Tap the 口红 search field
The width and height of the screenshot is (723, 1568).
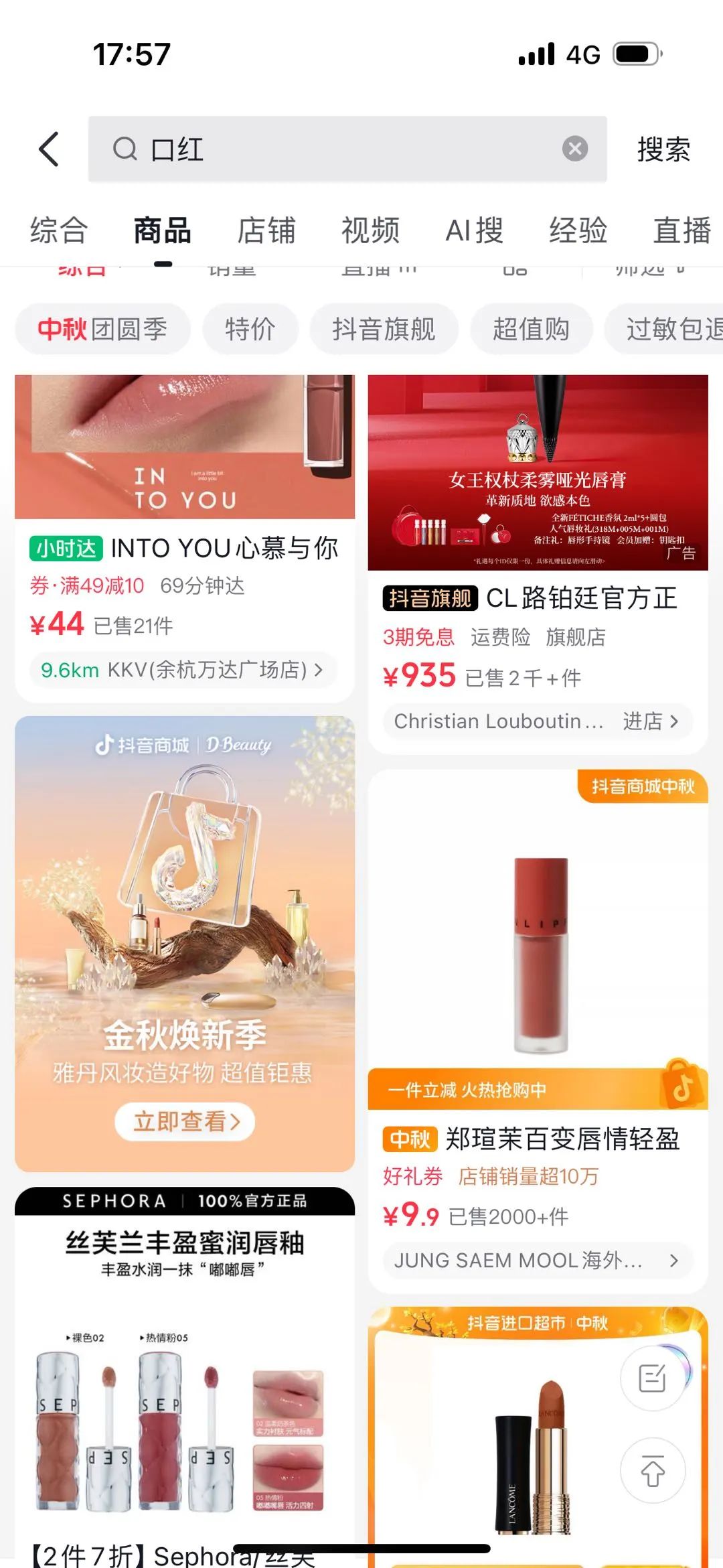(335, 149)
